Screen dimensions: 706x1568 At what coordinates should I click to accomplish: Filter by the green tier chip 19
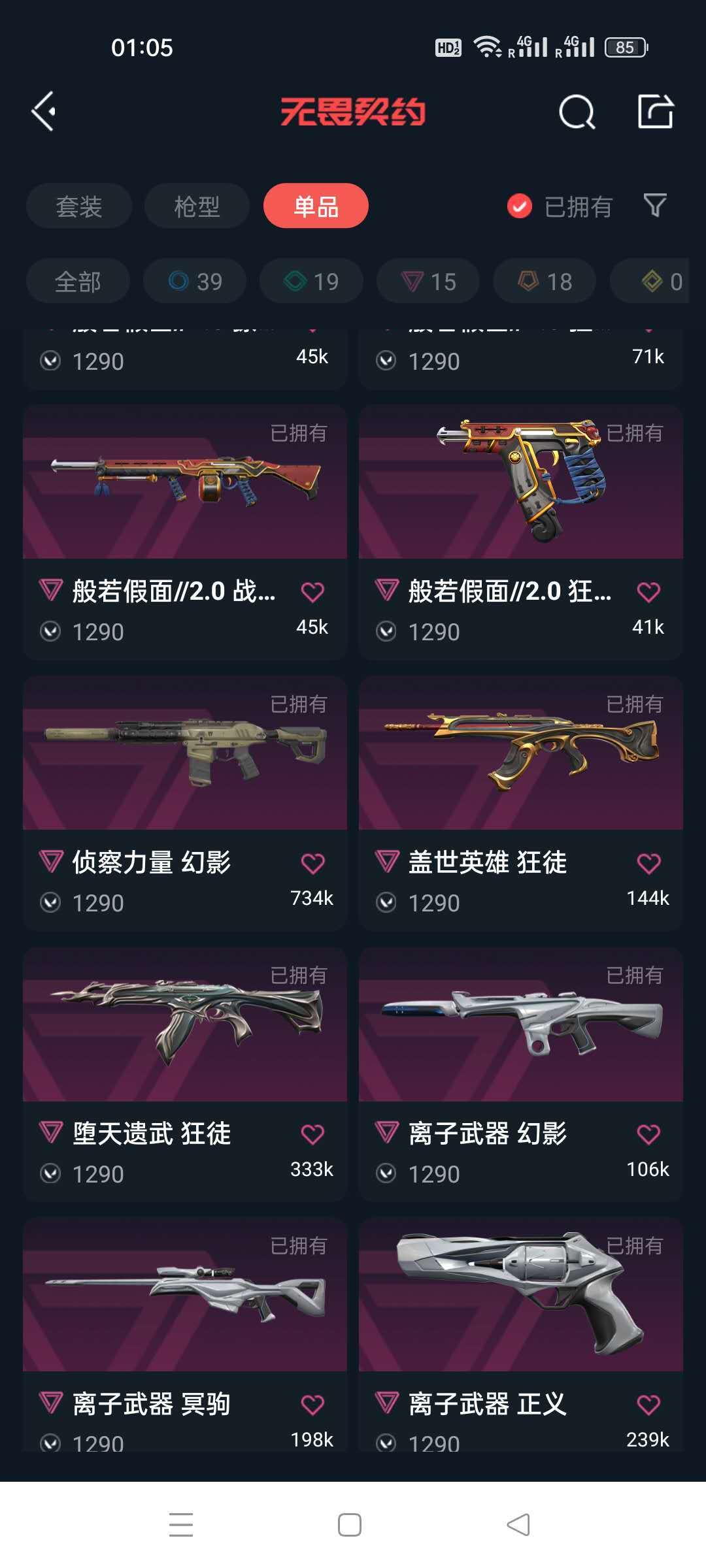tap(311, 281)
